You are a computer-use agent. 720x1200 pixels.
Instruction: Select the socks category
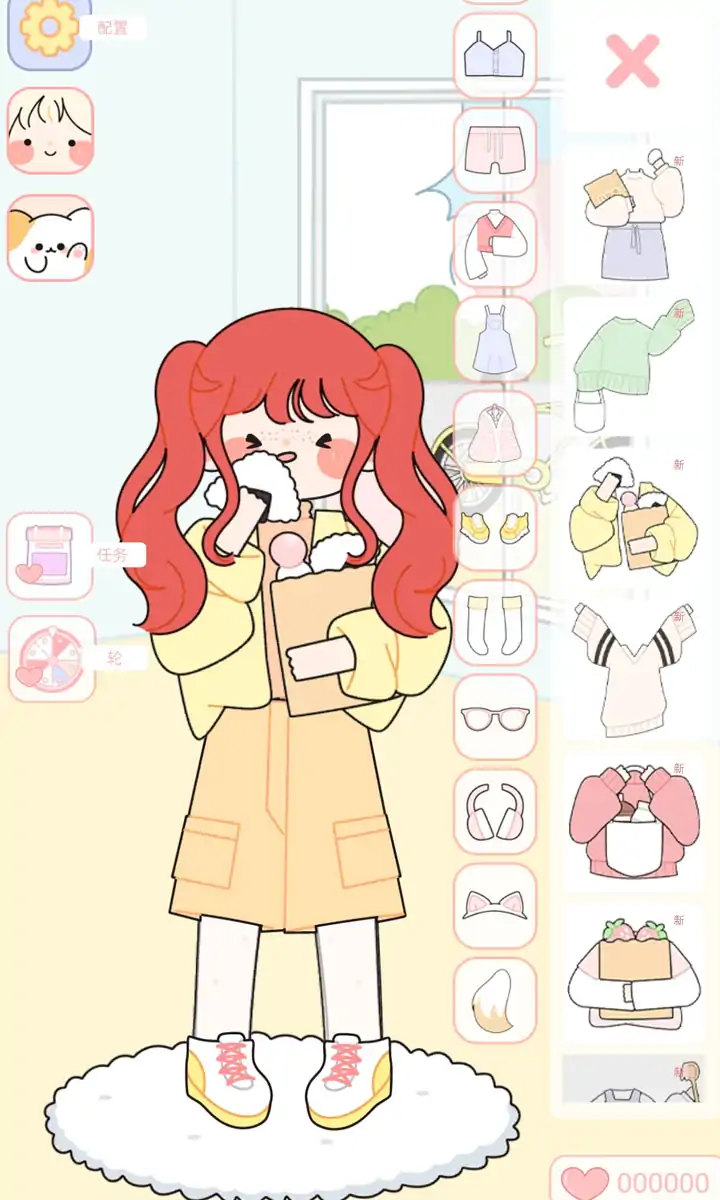point(495,622)
